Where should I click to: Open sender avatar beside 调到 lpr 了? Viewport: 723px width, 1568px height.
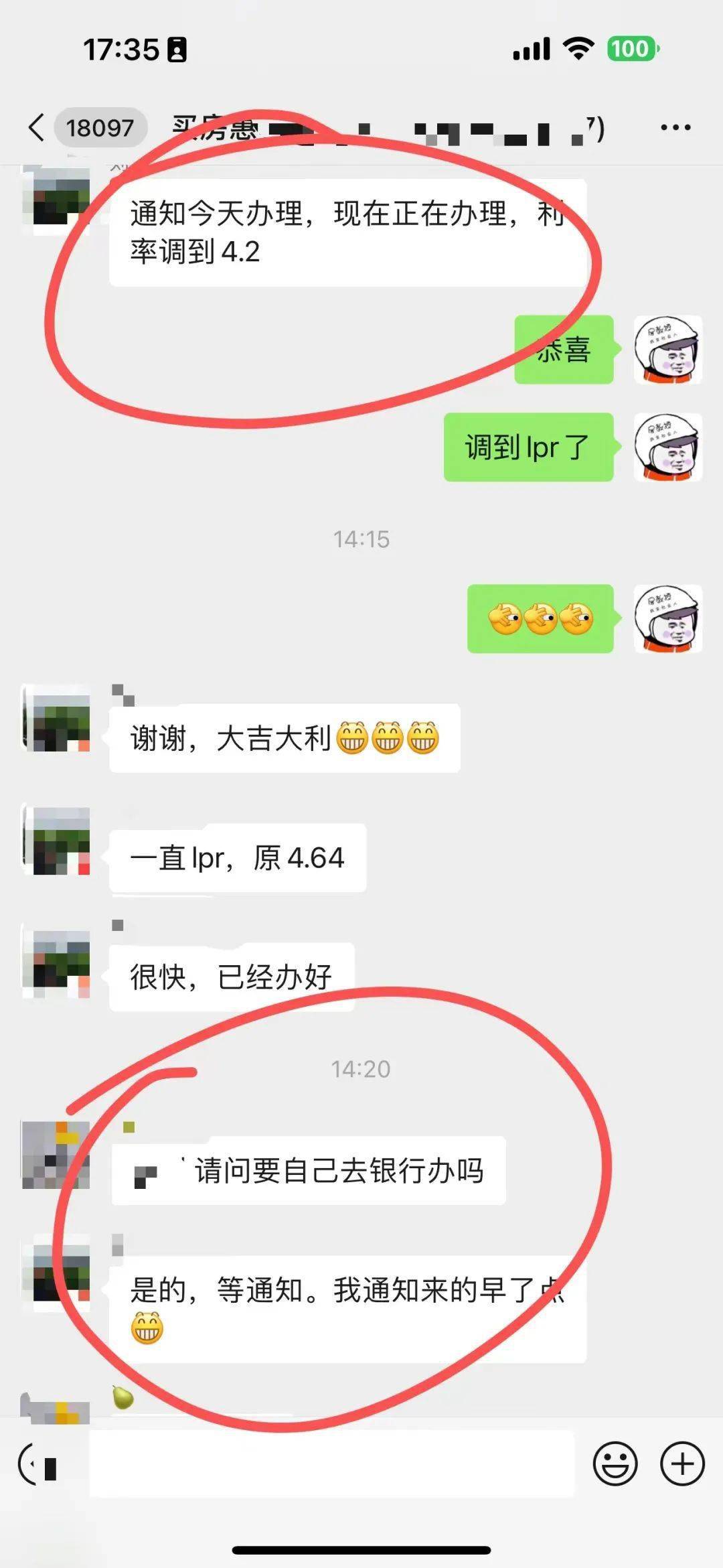pos(667,447)
